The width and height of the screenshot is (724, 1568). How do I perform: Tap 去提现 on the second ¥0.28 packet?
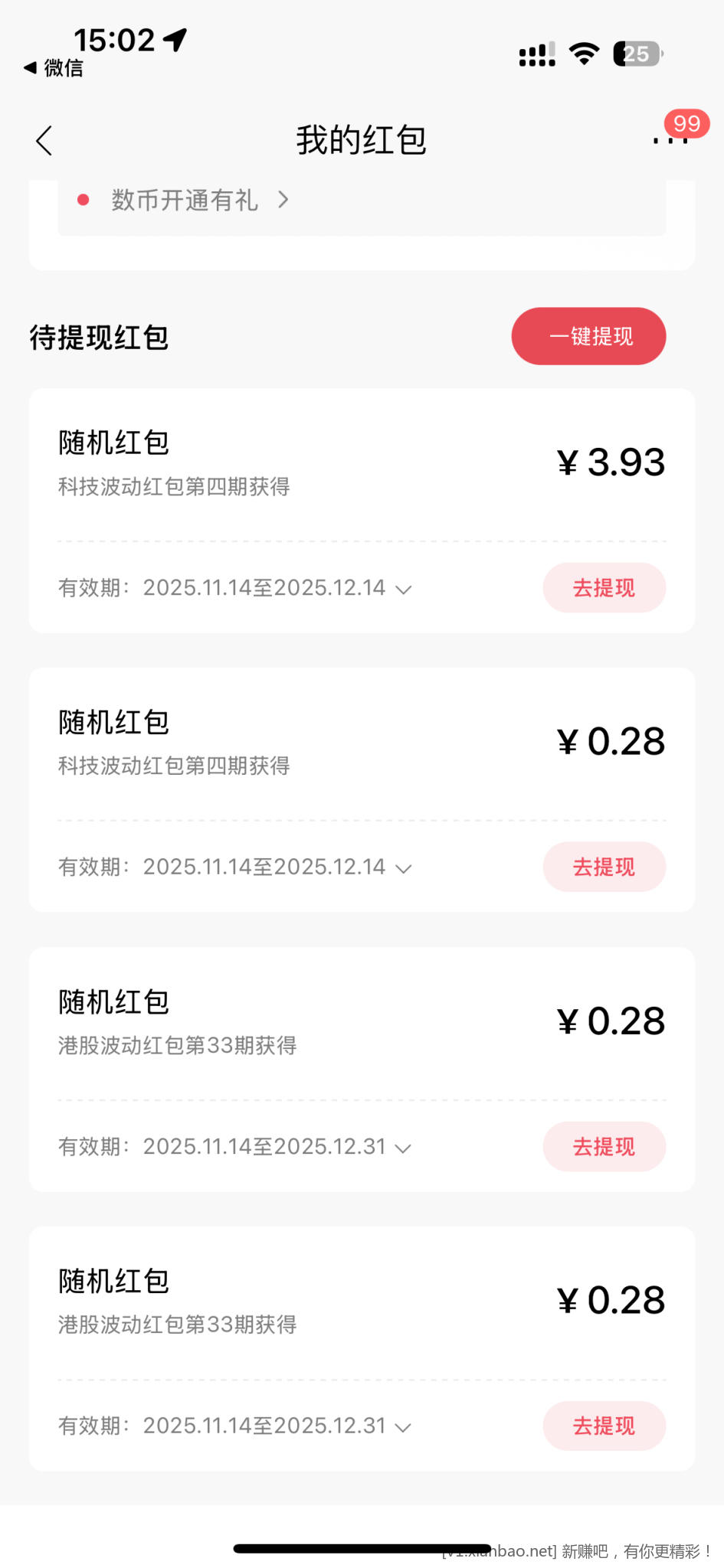[x=604, y=867]
